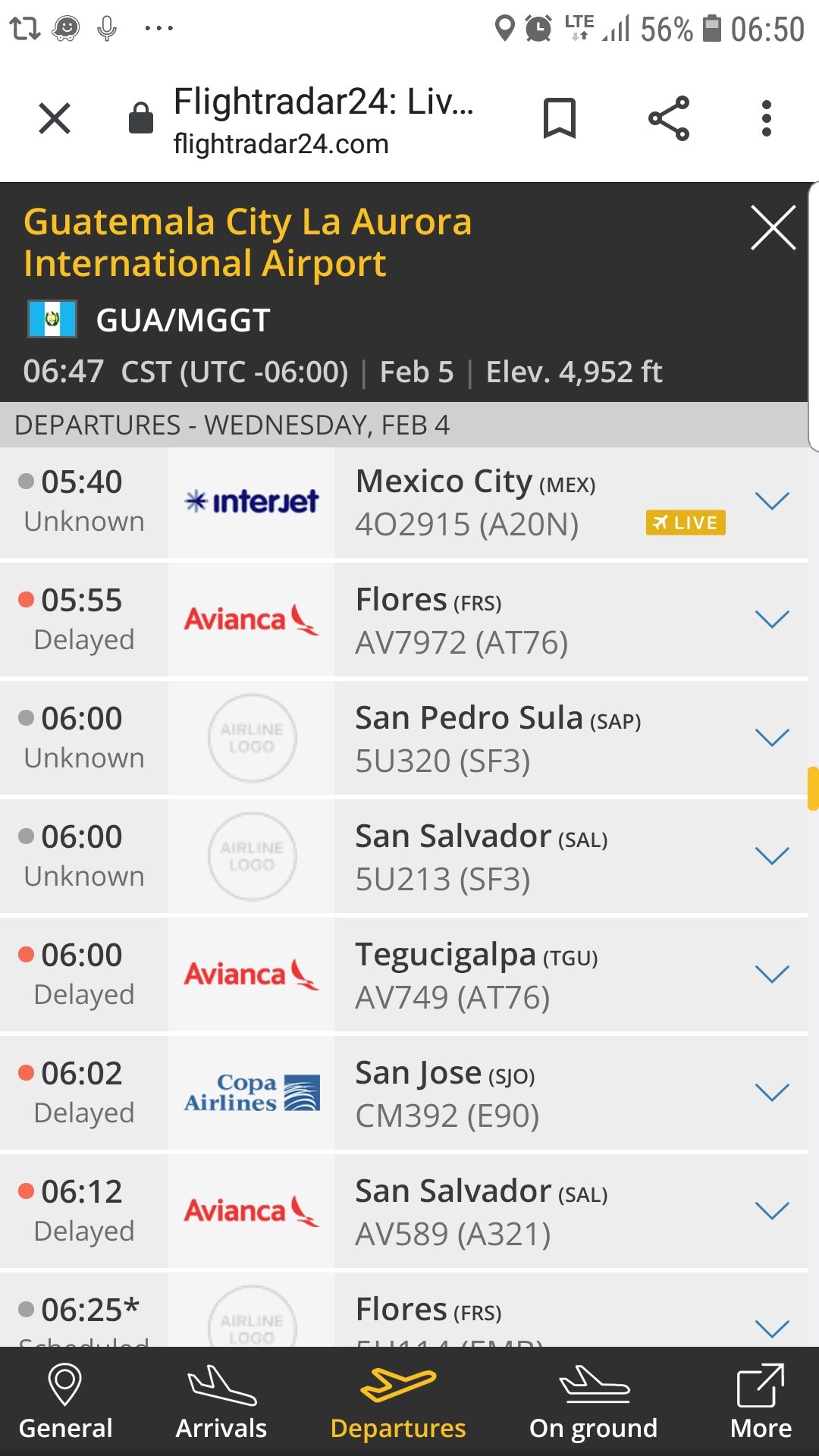
Task: Expand the Flores AV7972 flight details
Action: tap(773, 620)
